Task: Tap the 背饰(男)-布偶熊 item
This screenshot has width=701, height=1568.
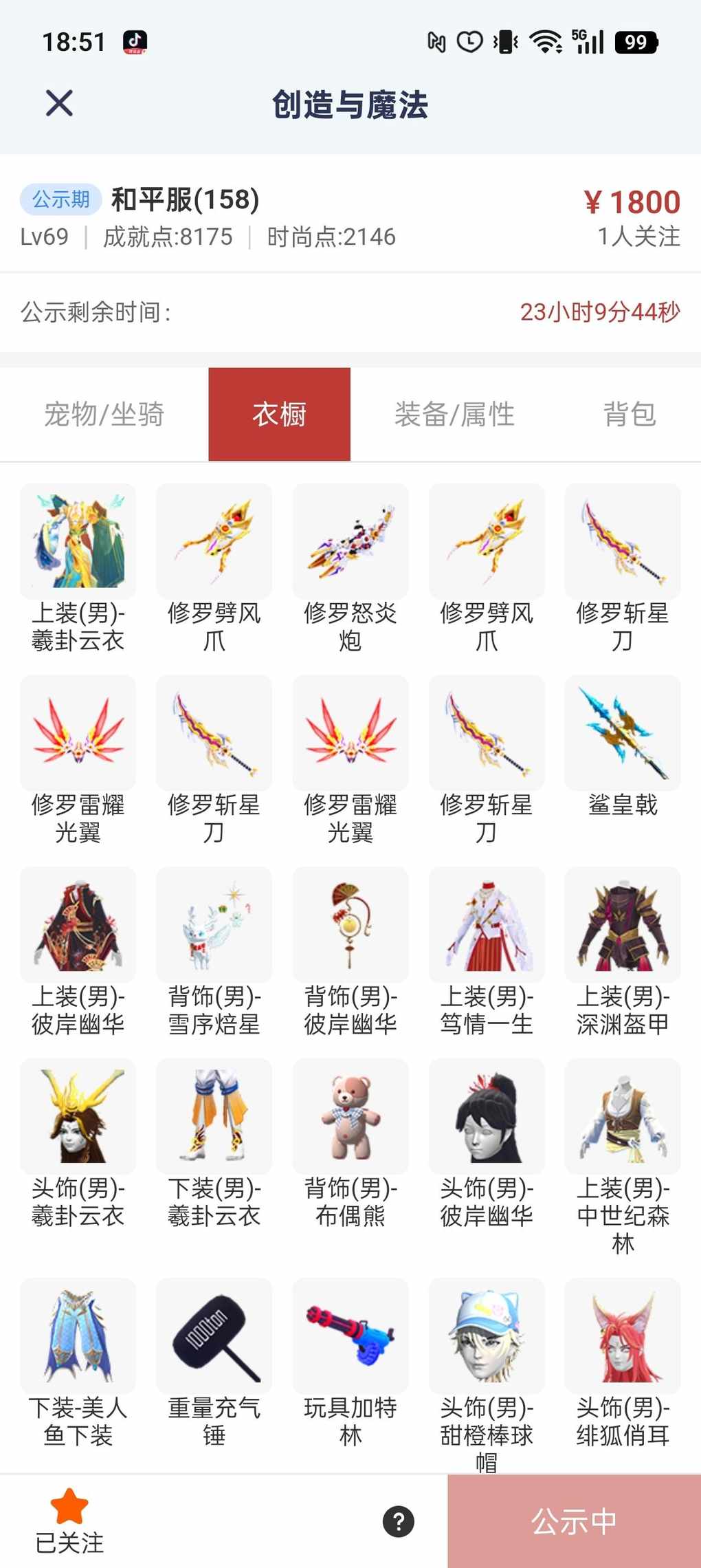Action: (350, 1117)
